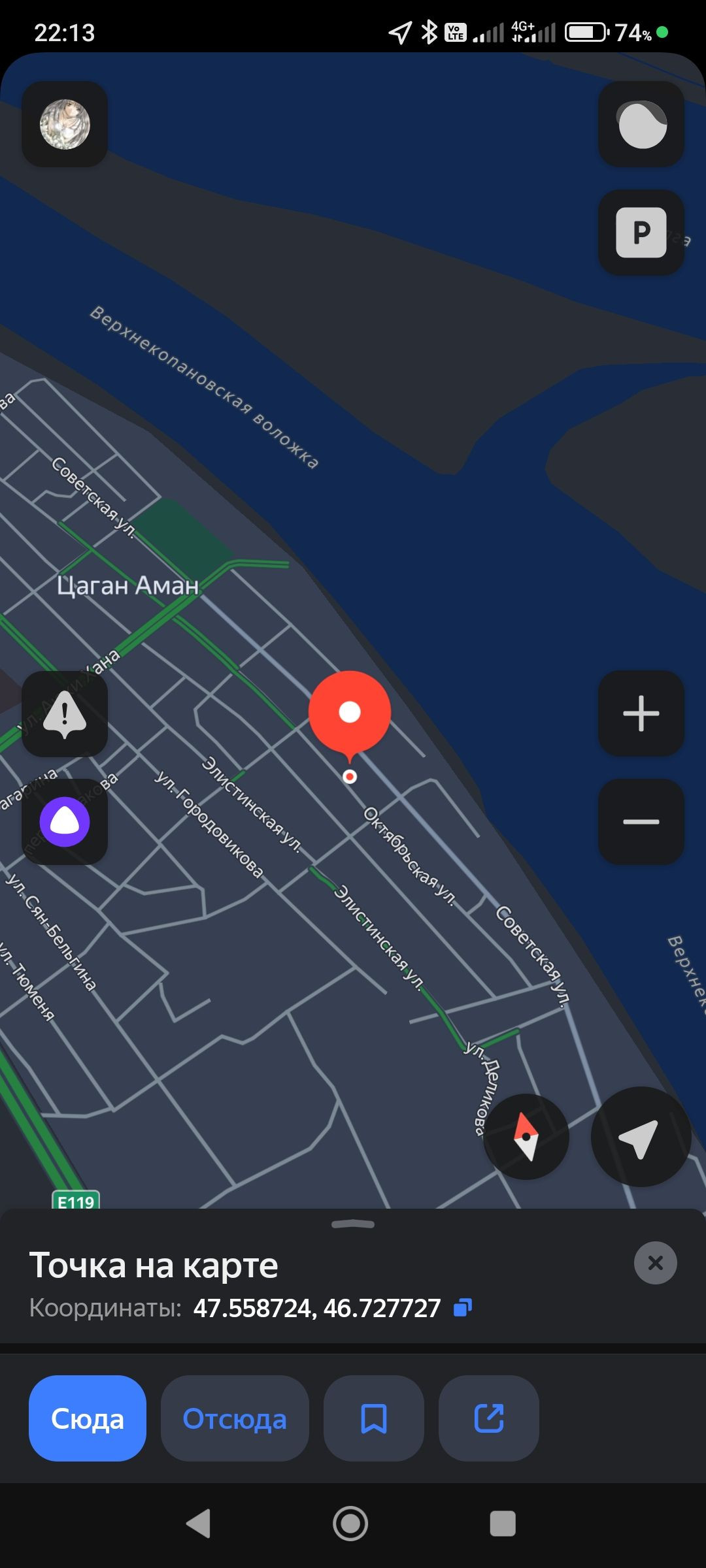
Task: Show parking layer on map
Action: coord(641,233)
